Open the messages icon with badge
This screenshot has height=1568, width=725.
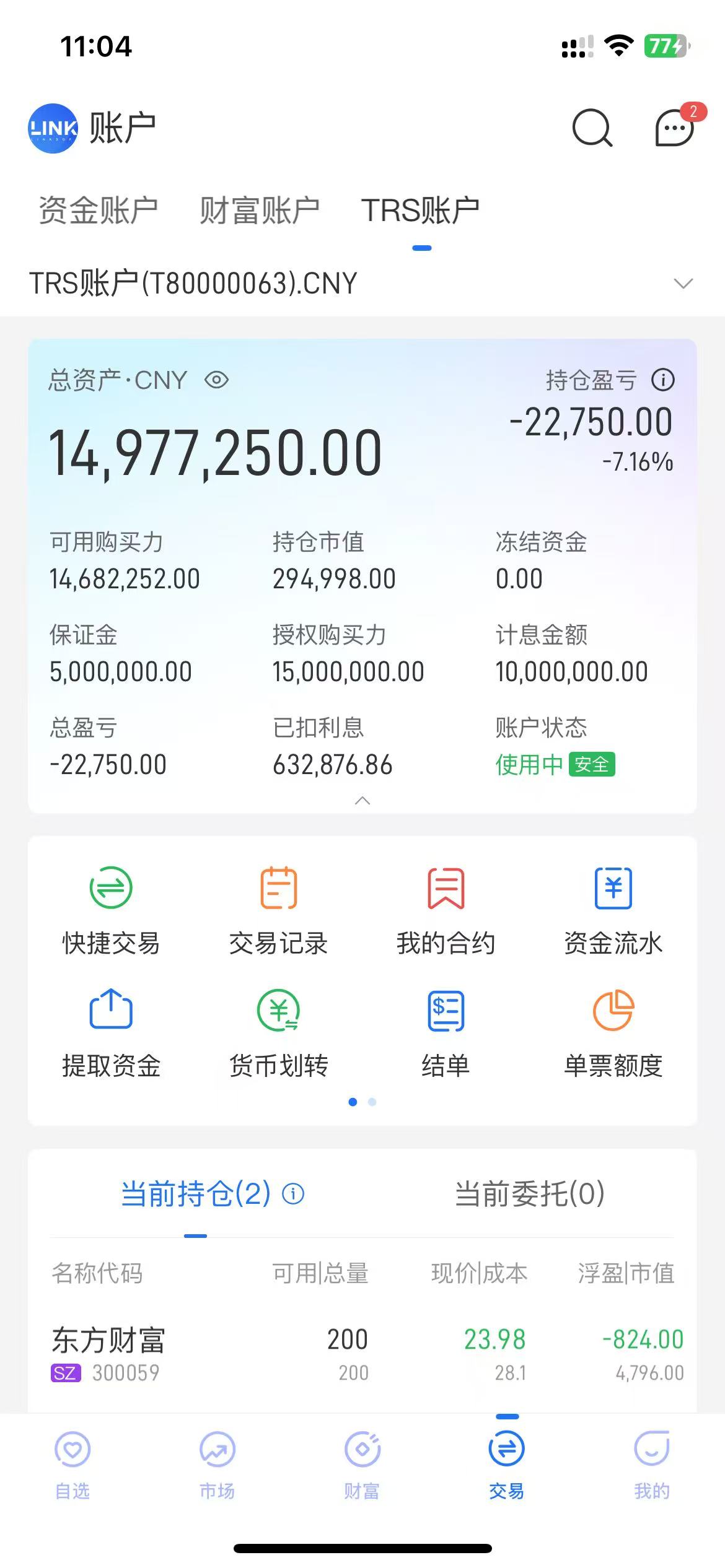coord(674,128)
